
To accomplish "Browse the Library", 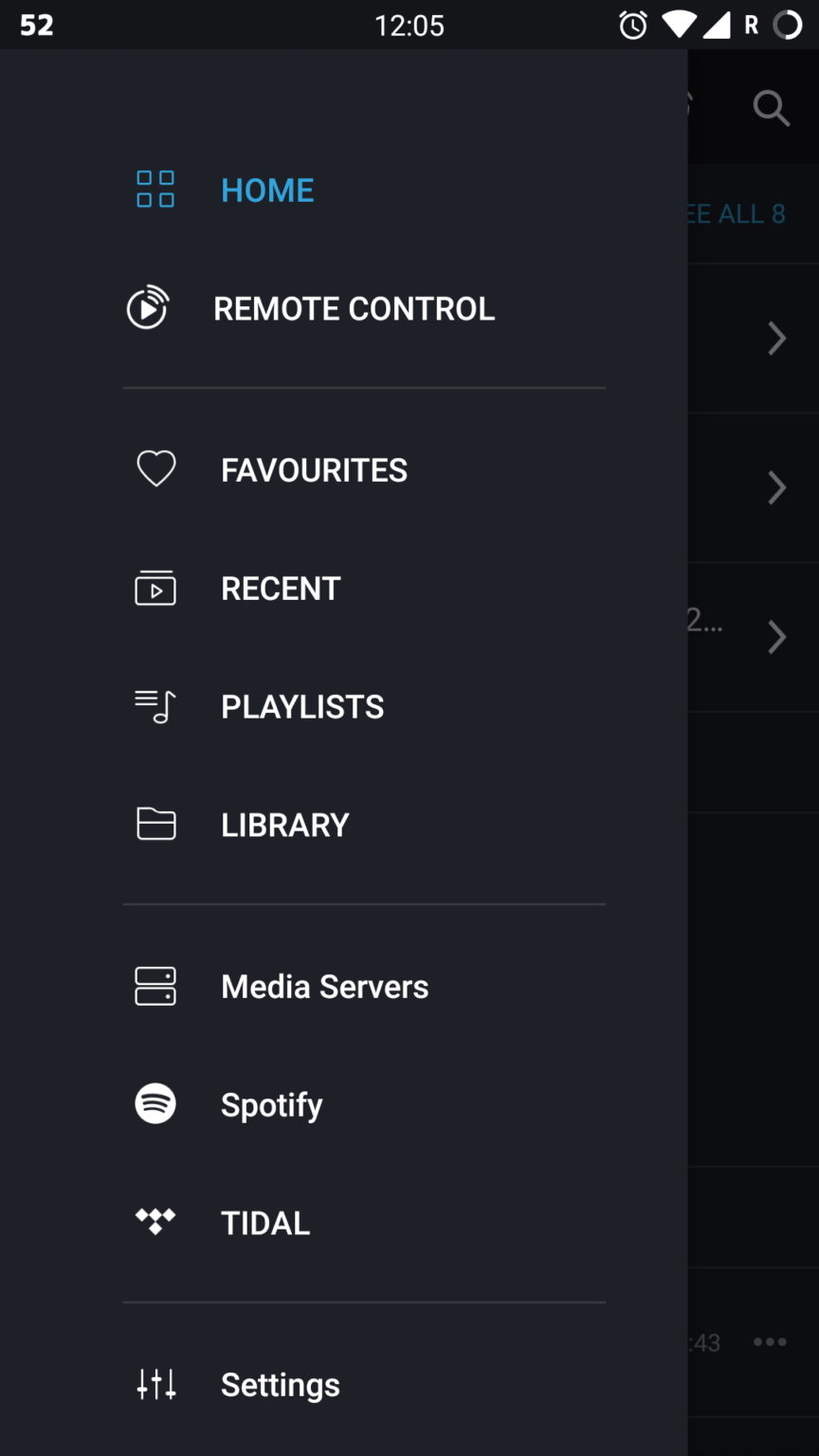I will [x=284, y=826].
